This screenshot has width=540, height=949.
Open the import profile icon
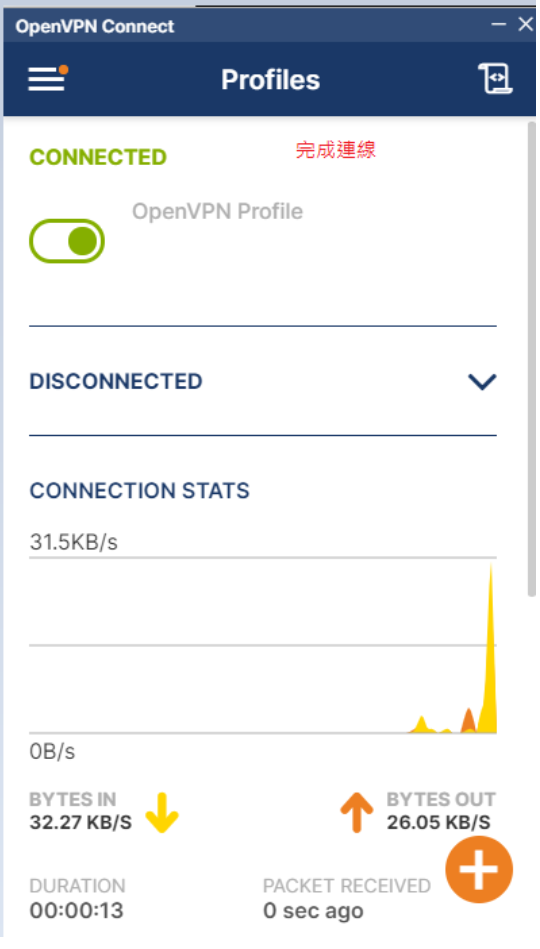495,79
